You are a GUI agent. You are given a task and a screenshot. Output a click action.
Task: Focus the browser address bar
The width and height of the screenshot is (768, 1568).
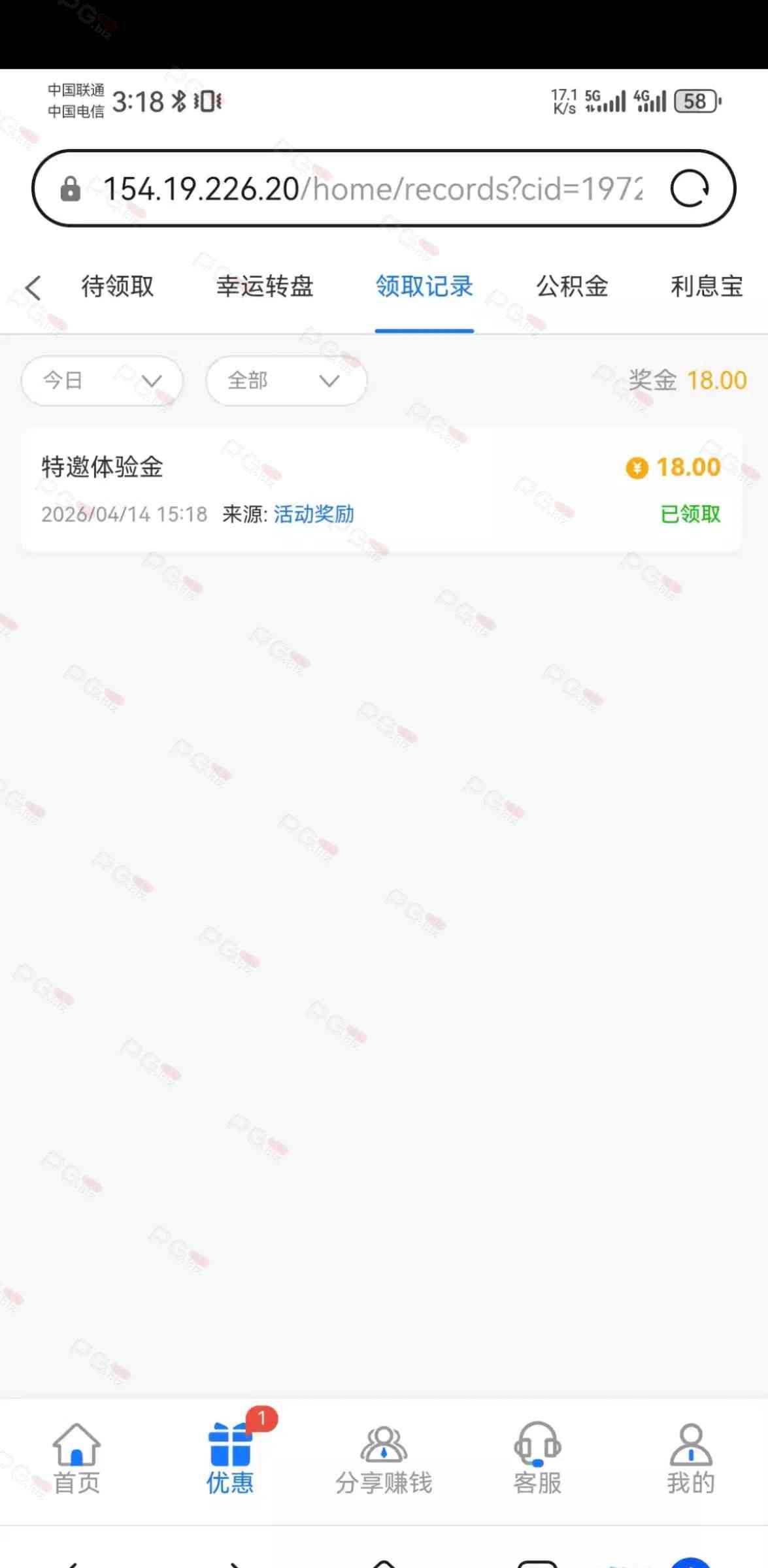tap(373, 189)
